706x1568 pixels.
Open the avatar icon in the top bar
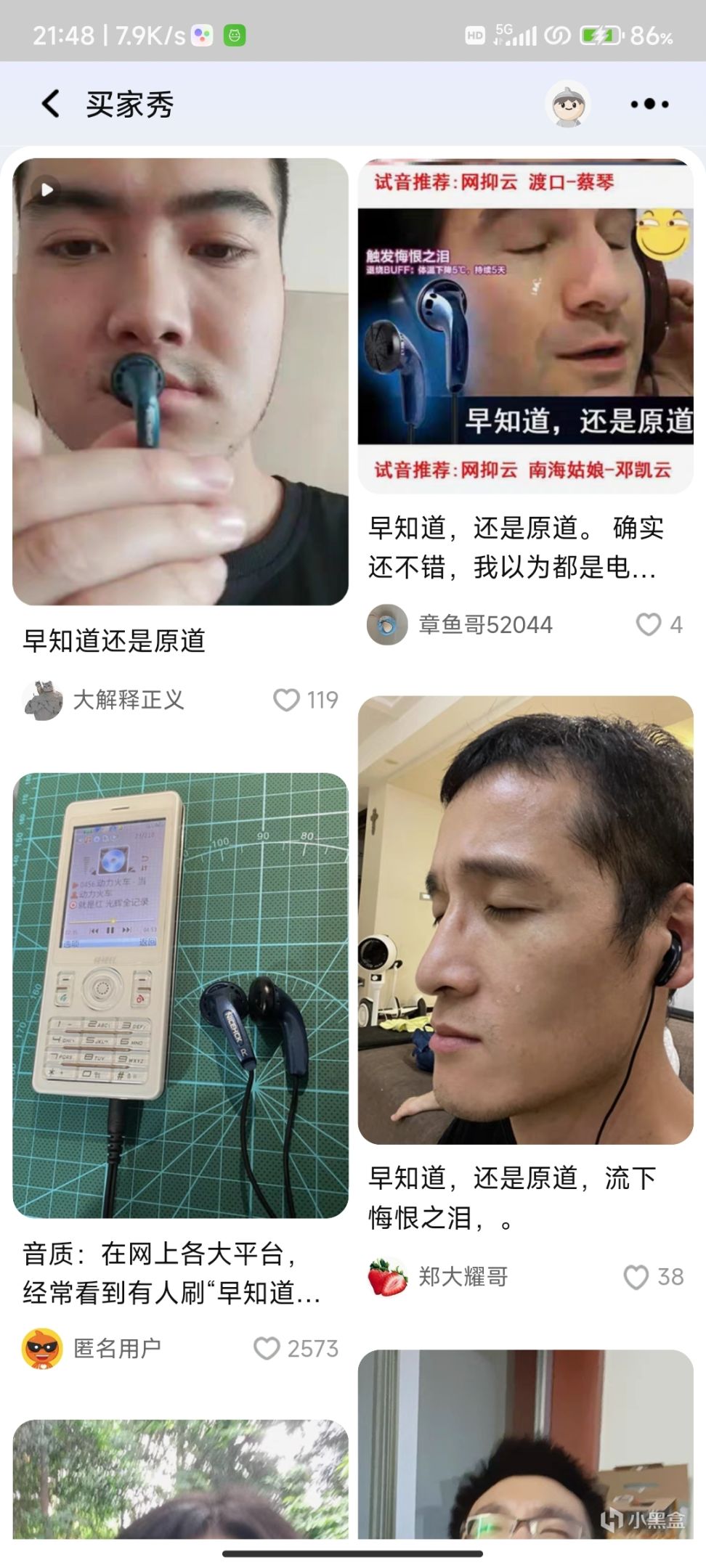point(567,105)
